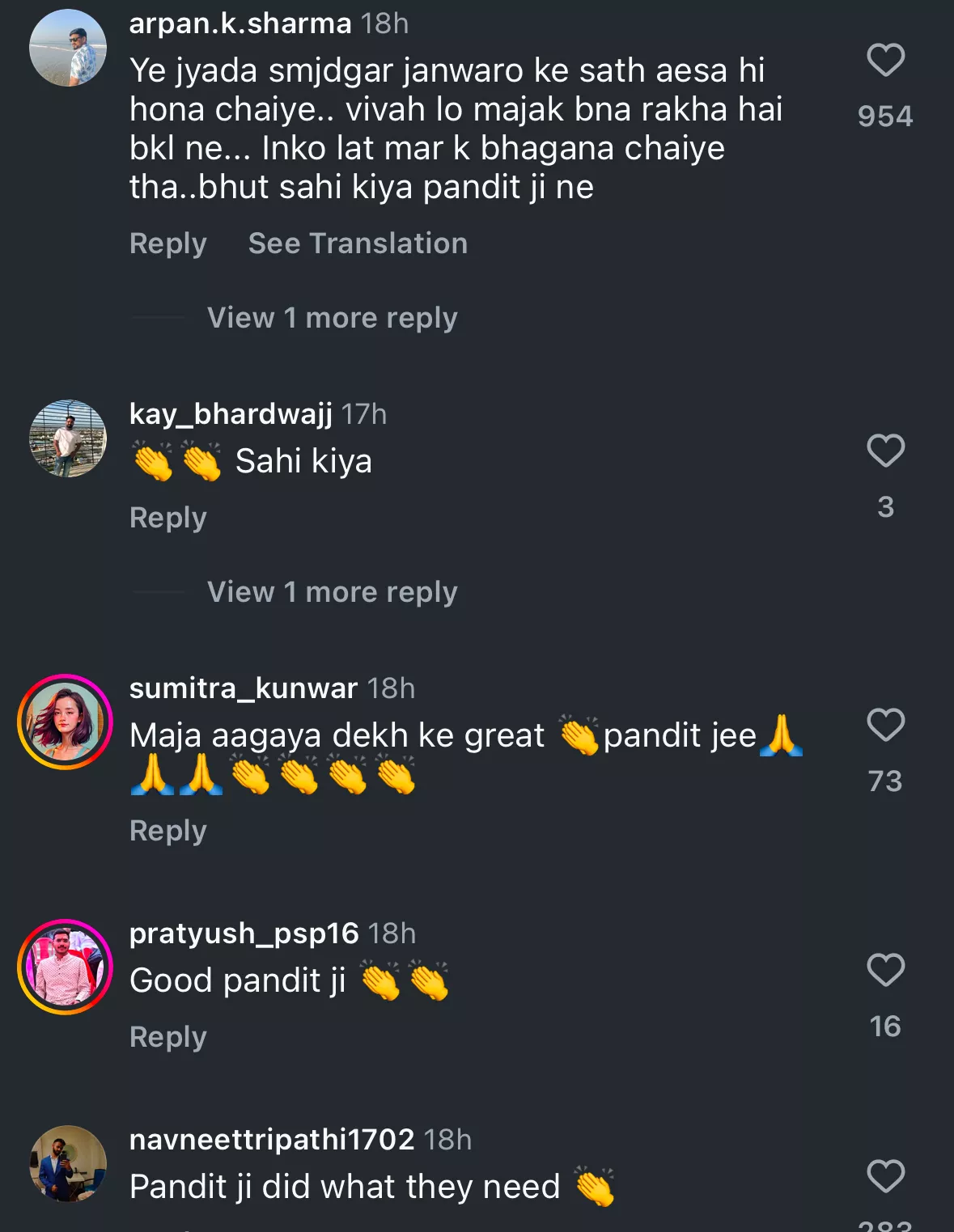Open sumitra_kunwar's story from avatar
The width and height of the screenshot is (954, 1232).
click(x=66, y=722)
